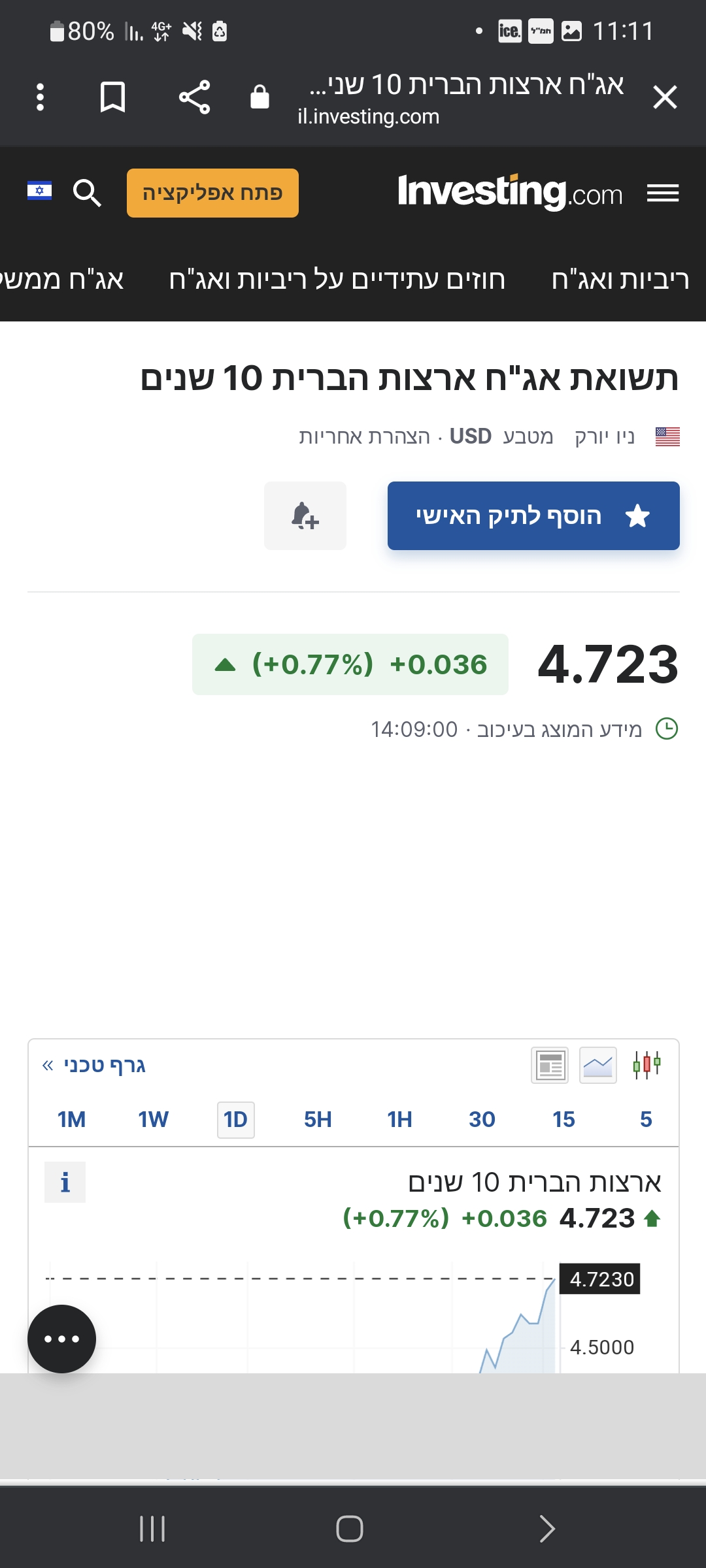706x1568 pixels.
Task: Tap the 'פתח אפליקציה' open app button
Action: pyautogui.click(x=212, y=193)
